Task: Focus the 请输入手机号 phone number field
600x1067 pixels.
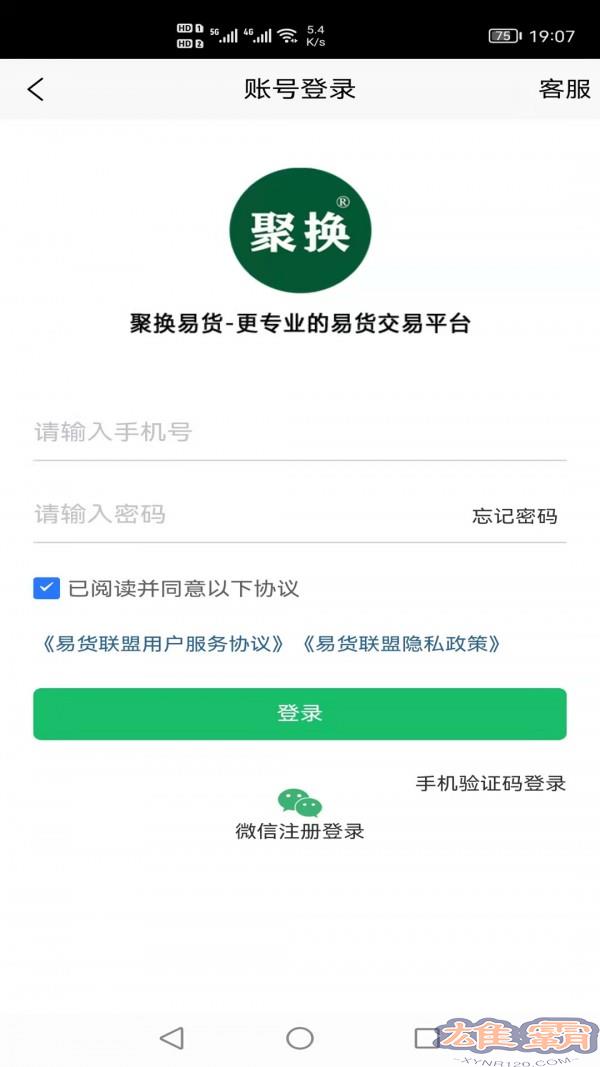Action: (x=300, y=433)
